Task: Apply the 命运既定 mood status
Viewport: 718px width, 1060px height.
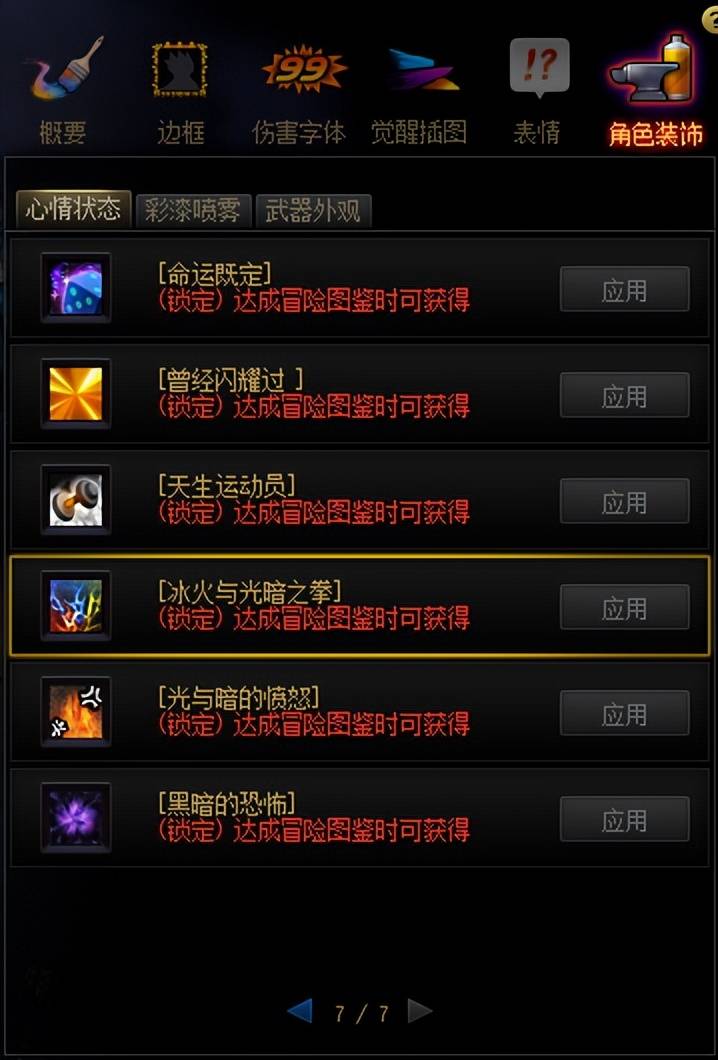Action: [624, 290]
